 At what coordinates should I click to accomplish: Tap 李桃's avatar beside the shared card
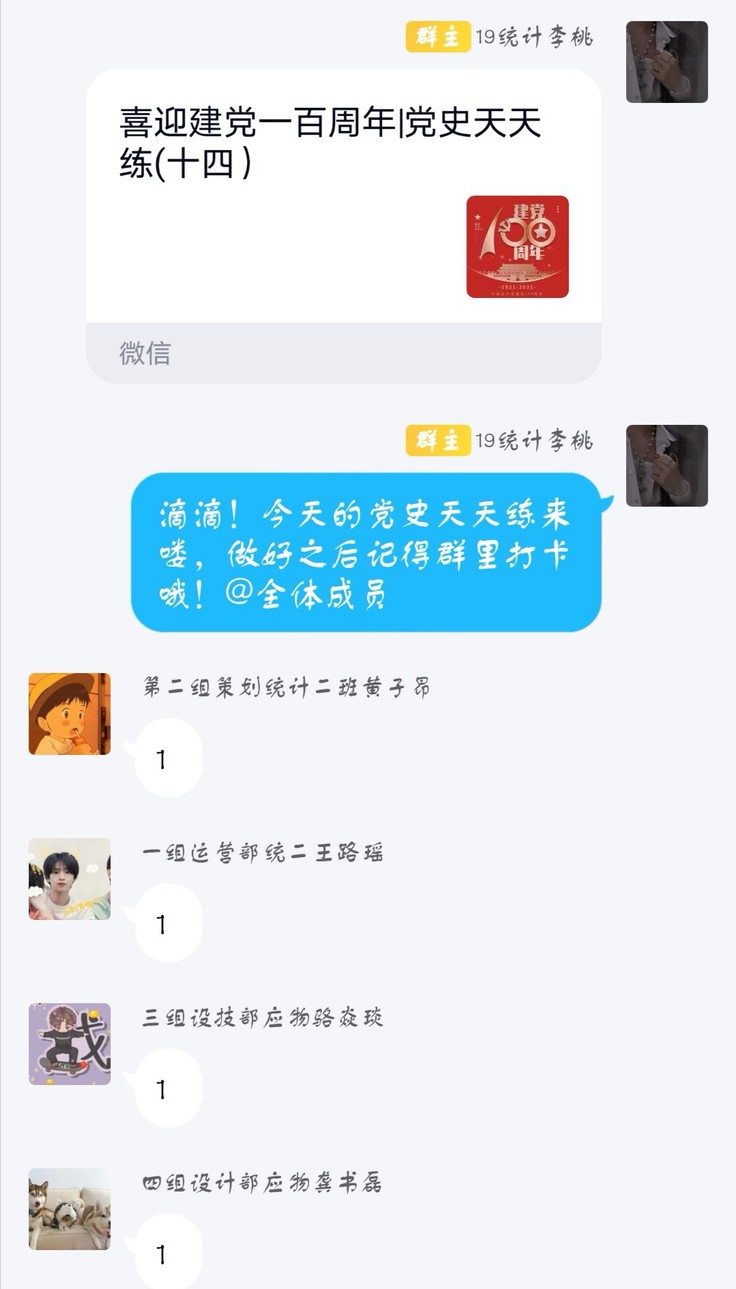[x=666, y=62]
